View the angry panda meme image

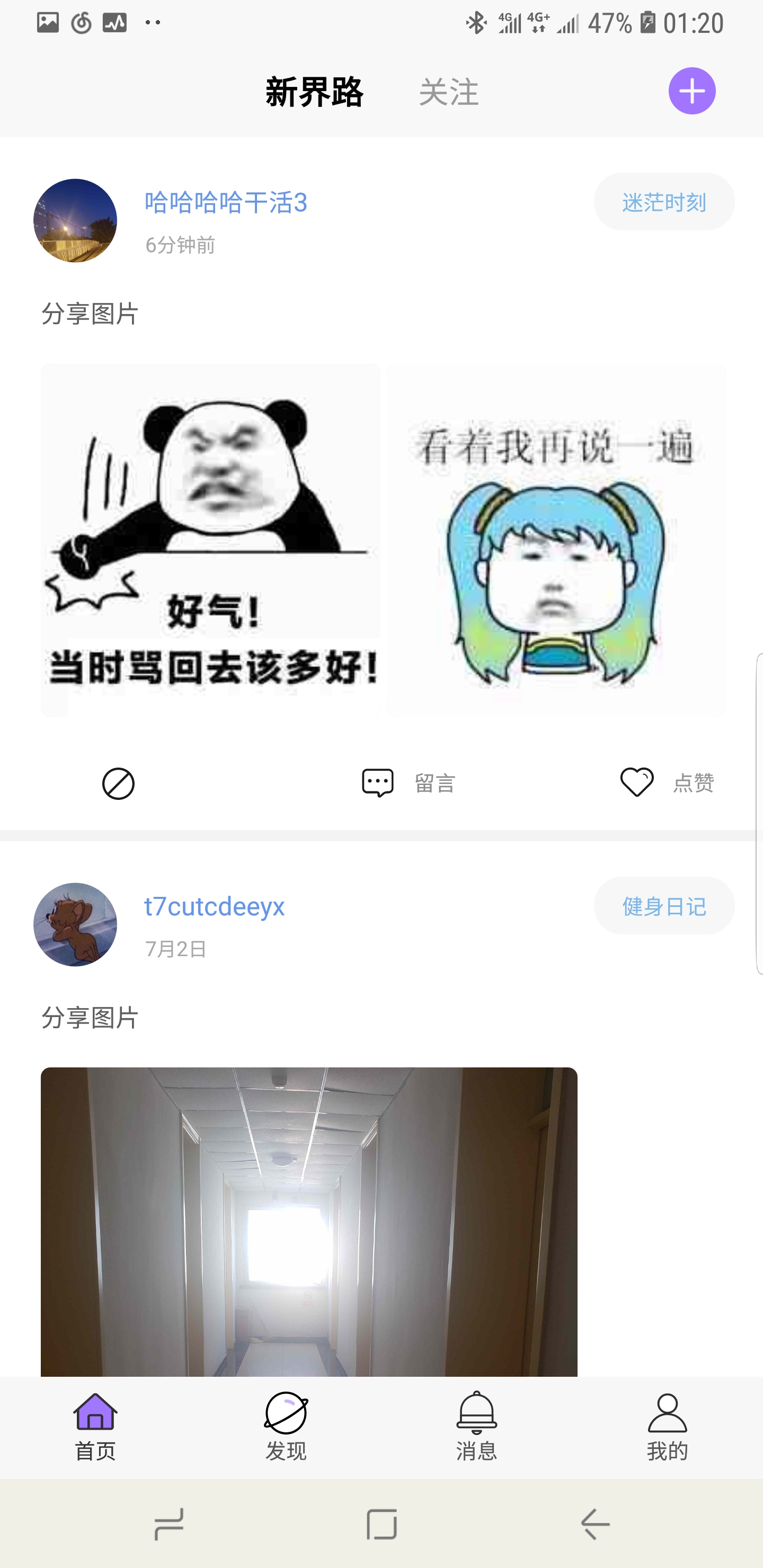click(x=211, y=539)
